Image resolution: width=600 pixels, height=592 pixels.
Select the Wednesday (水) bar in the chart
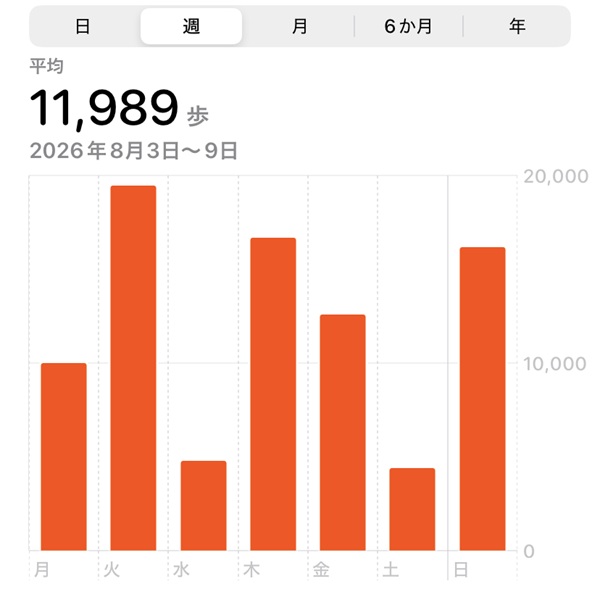(204, 506)
